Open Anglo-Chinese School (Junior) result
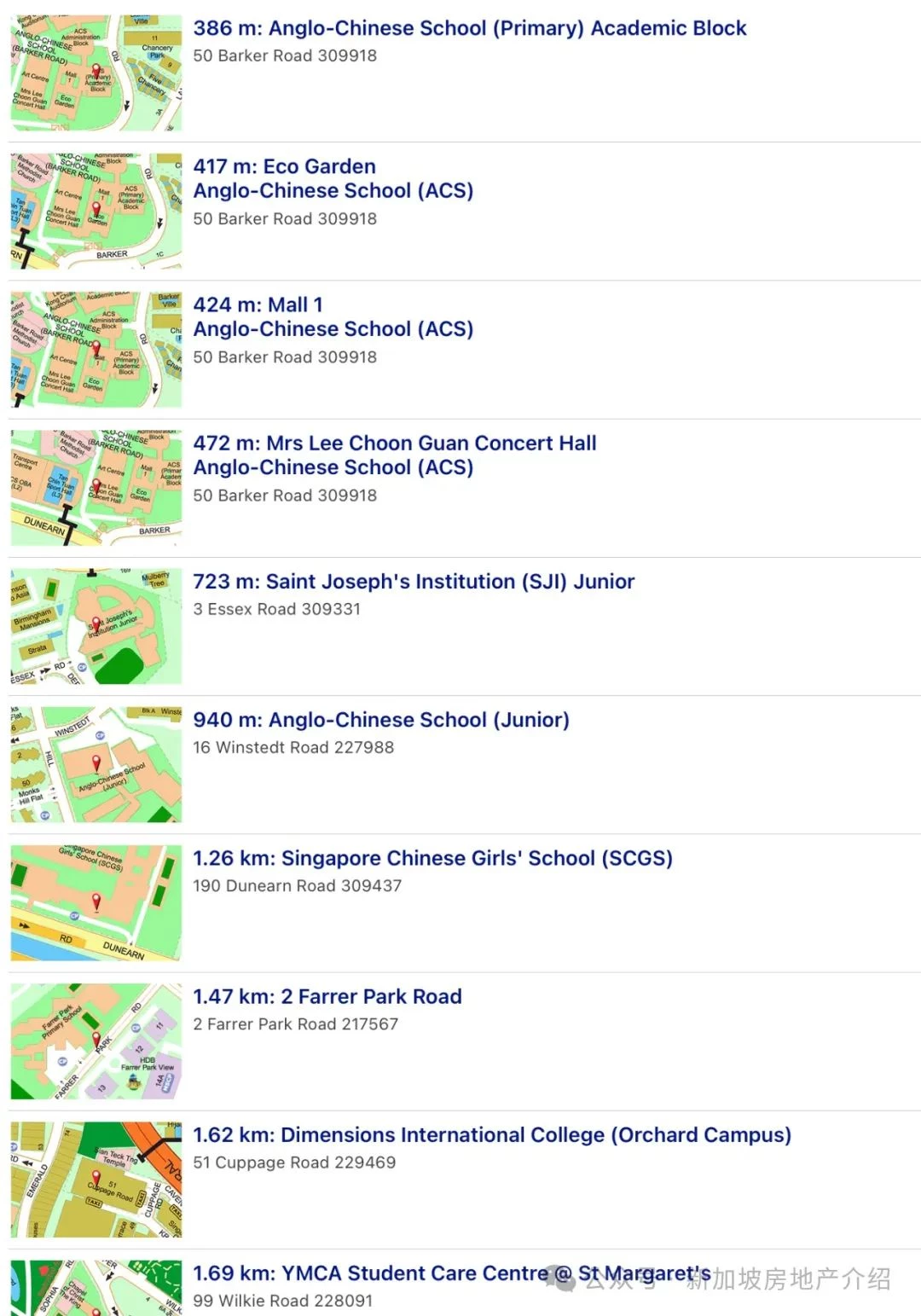921x1316 pixels. tap(381, 720)
